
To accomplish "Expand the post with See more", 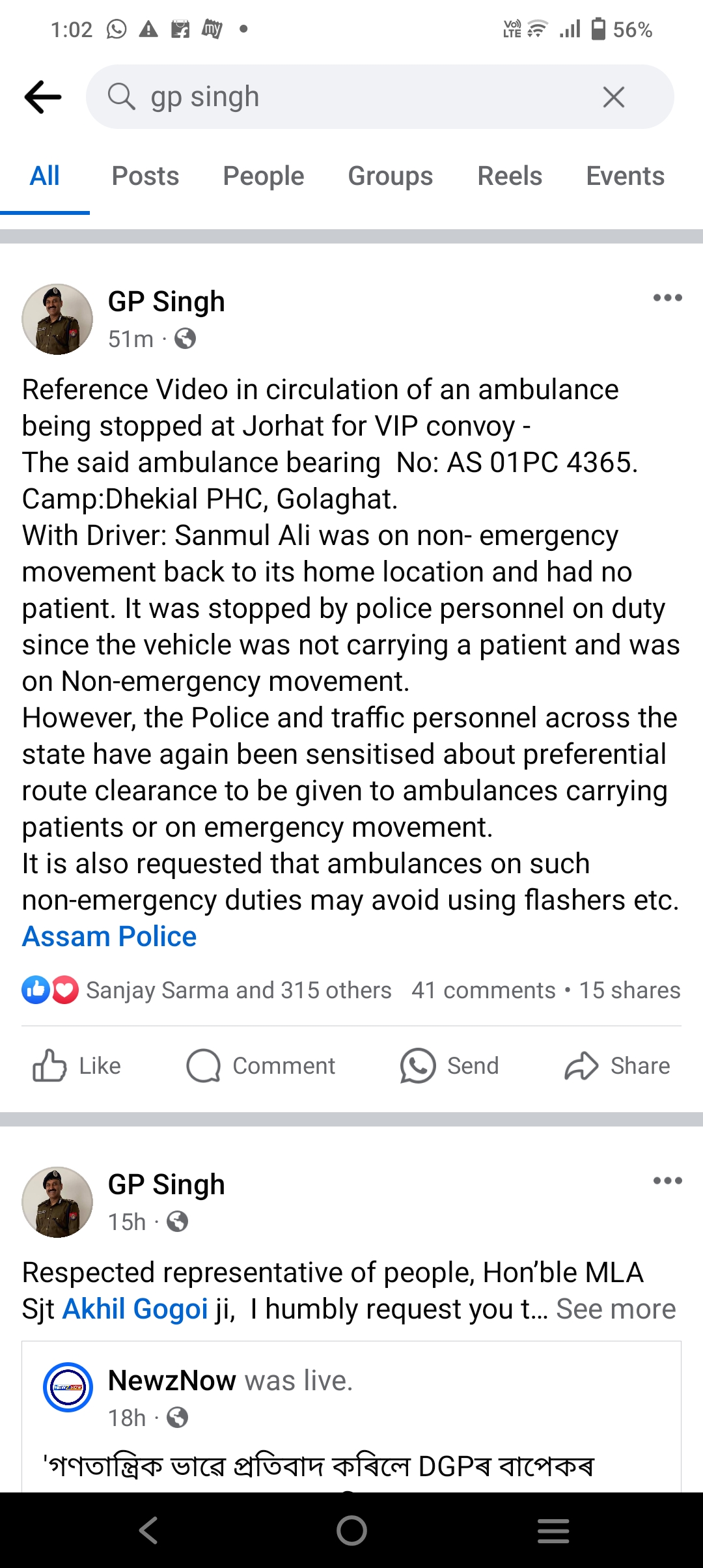I will [x=616, y=1309].
